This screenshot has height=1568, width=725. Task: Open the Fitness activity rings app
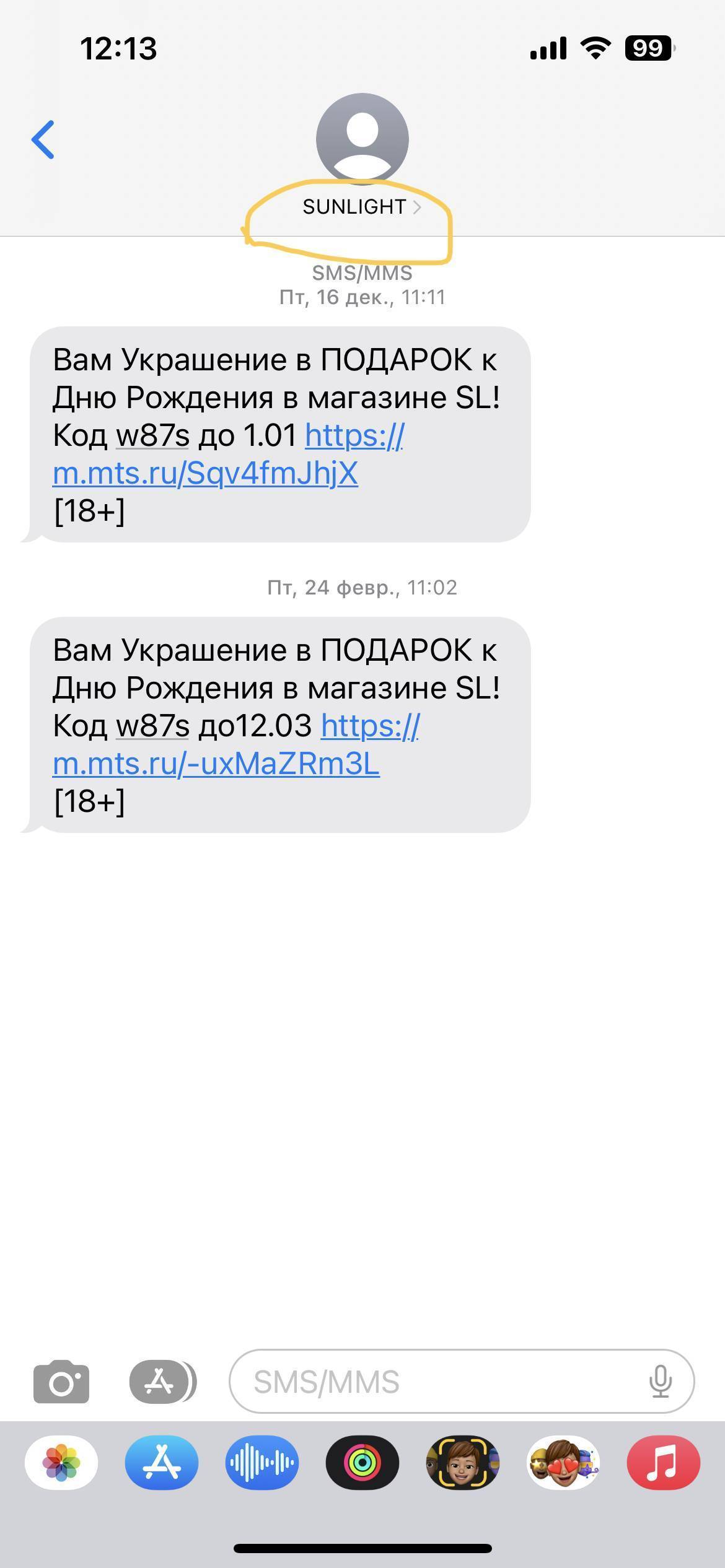pyautogui.click(x=362, y=1462)
